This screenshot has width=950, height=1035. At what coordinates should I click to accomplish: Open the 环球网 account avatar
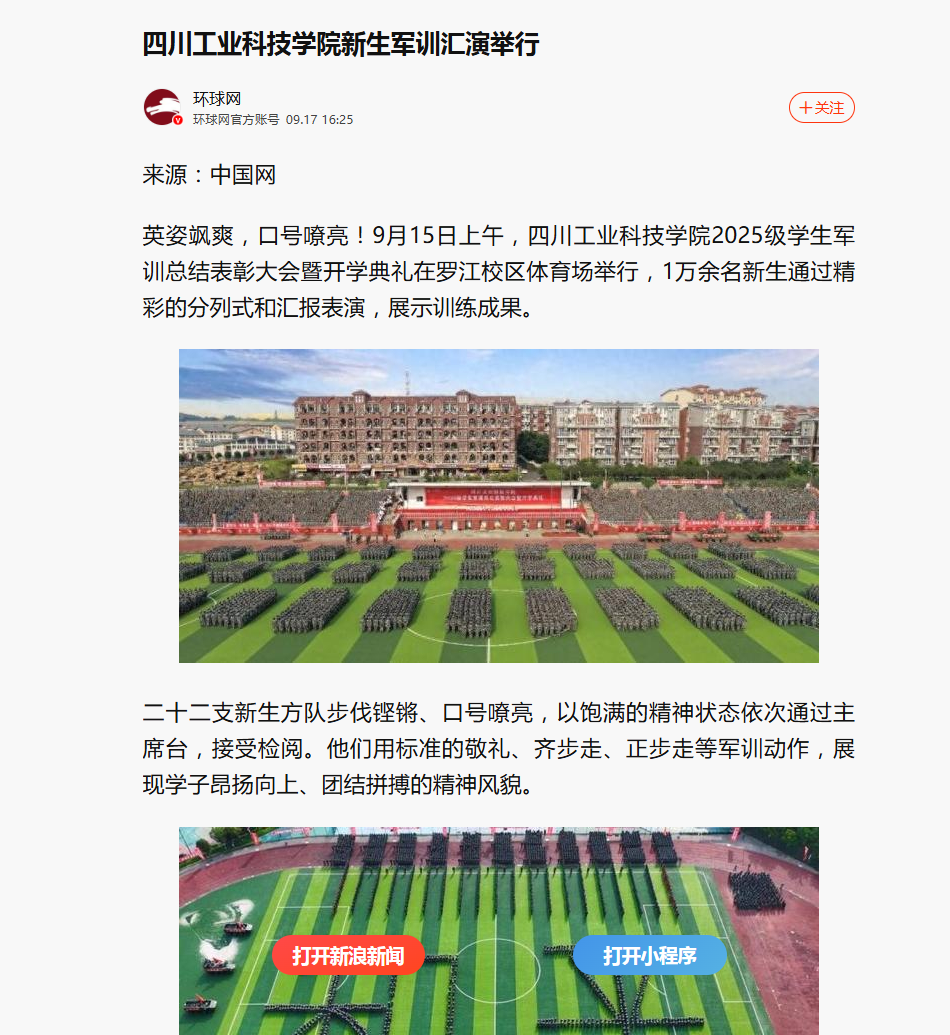click(x=162, y=107)
